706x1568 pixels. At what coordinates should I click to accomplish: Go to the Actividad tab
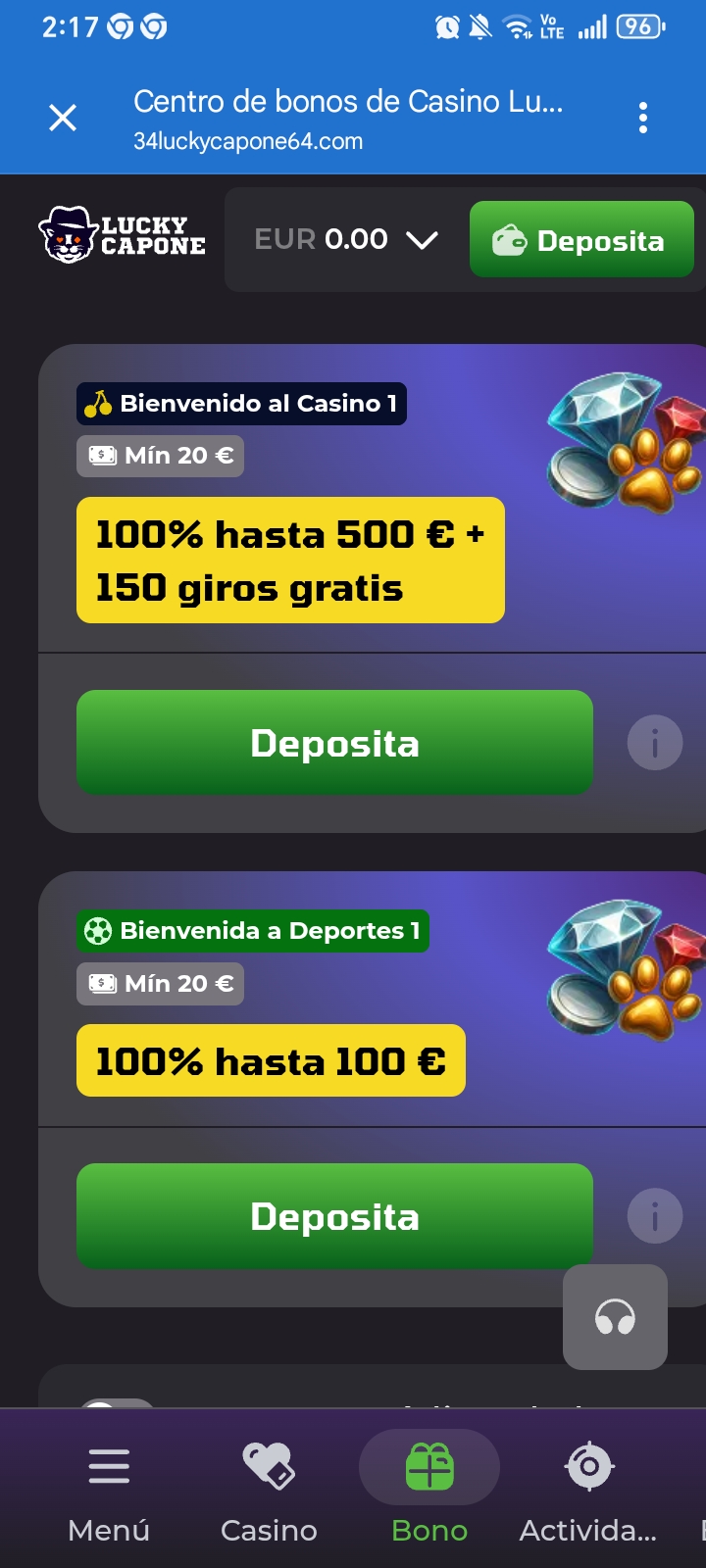[x=588, y=1490]
